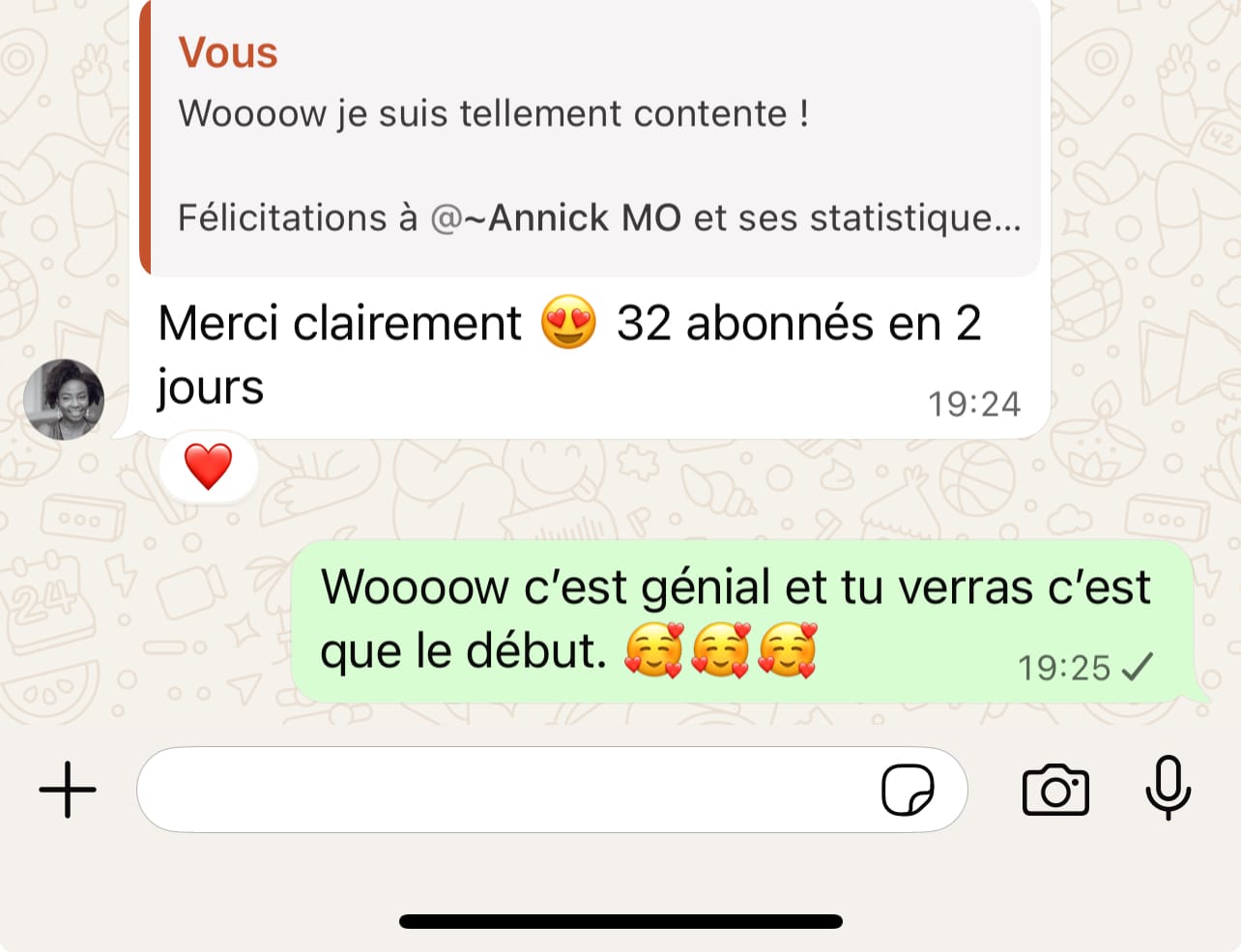The image size is (1241, 952).
Task: View the sender's profile photo
Action: pos(64,399)
